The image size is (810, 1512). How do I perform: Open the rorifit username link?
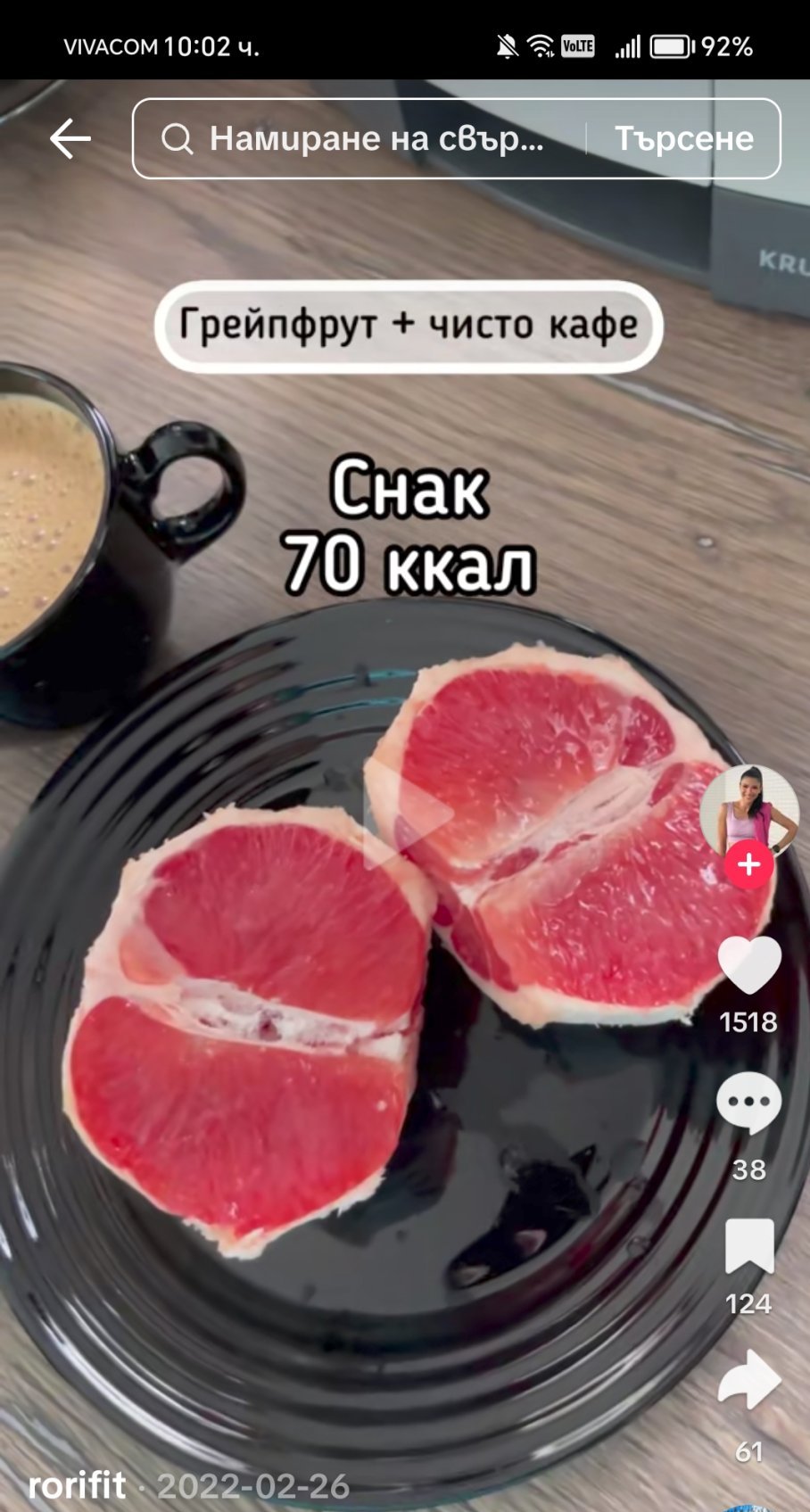77,1486
